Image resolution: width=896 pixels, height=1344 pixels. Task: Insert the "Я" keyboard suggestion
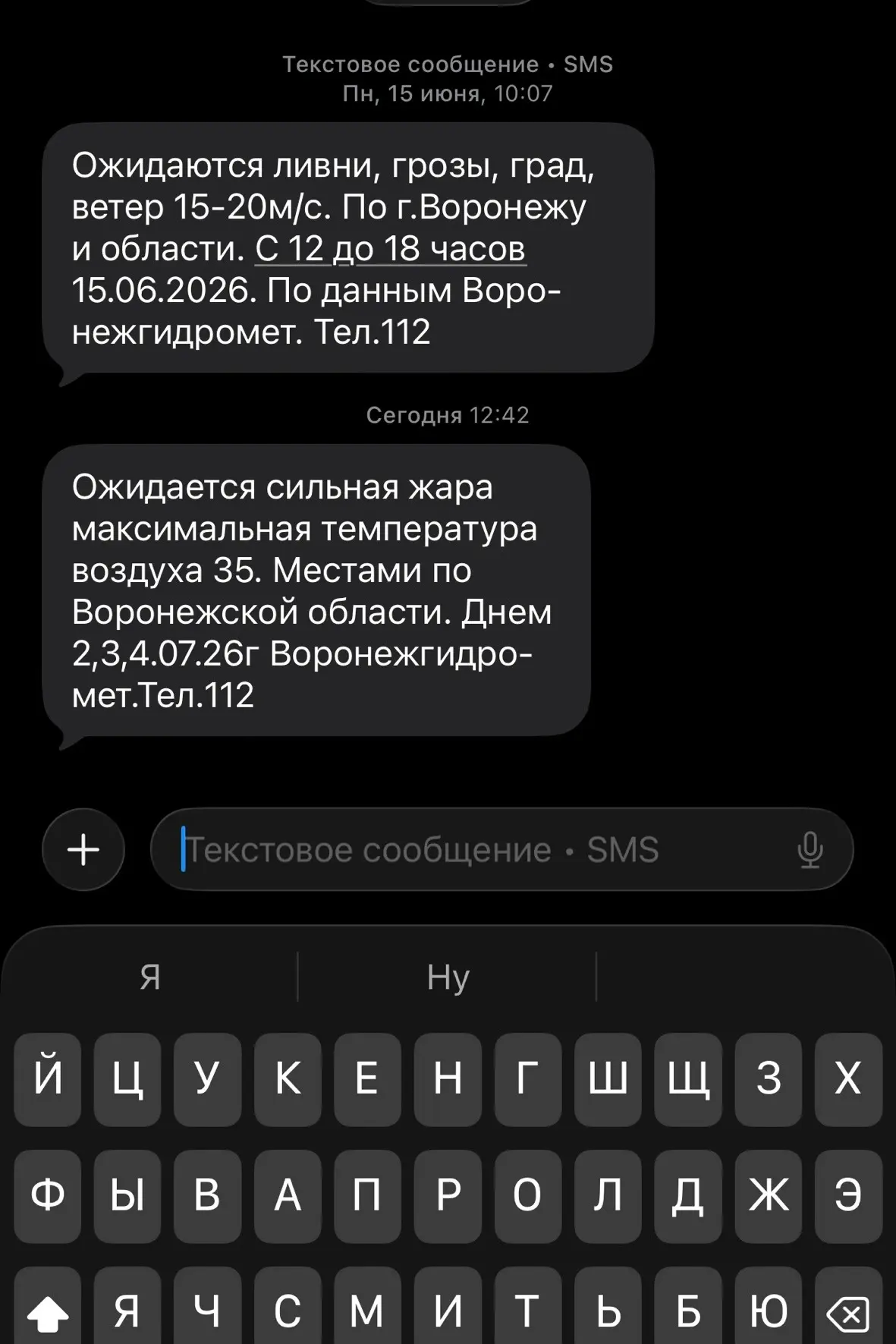[150, 977]
